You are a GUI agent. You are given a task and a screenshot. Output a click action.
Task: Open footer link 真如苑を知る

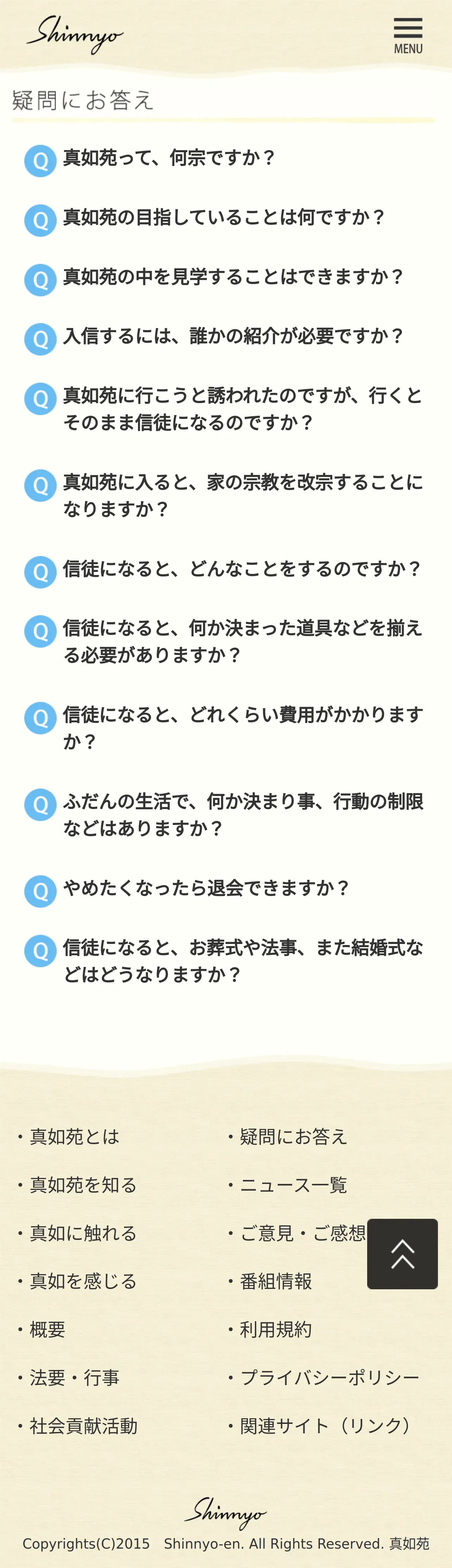point(83,1185)
